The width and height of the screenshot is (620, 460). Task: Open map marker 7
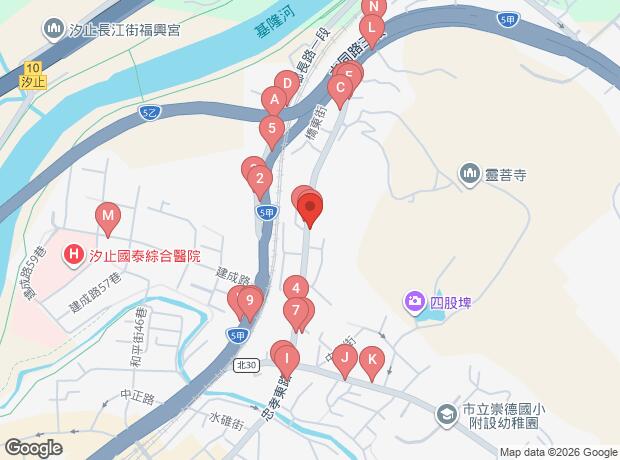coord(295,310)
